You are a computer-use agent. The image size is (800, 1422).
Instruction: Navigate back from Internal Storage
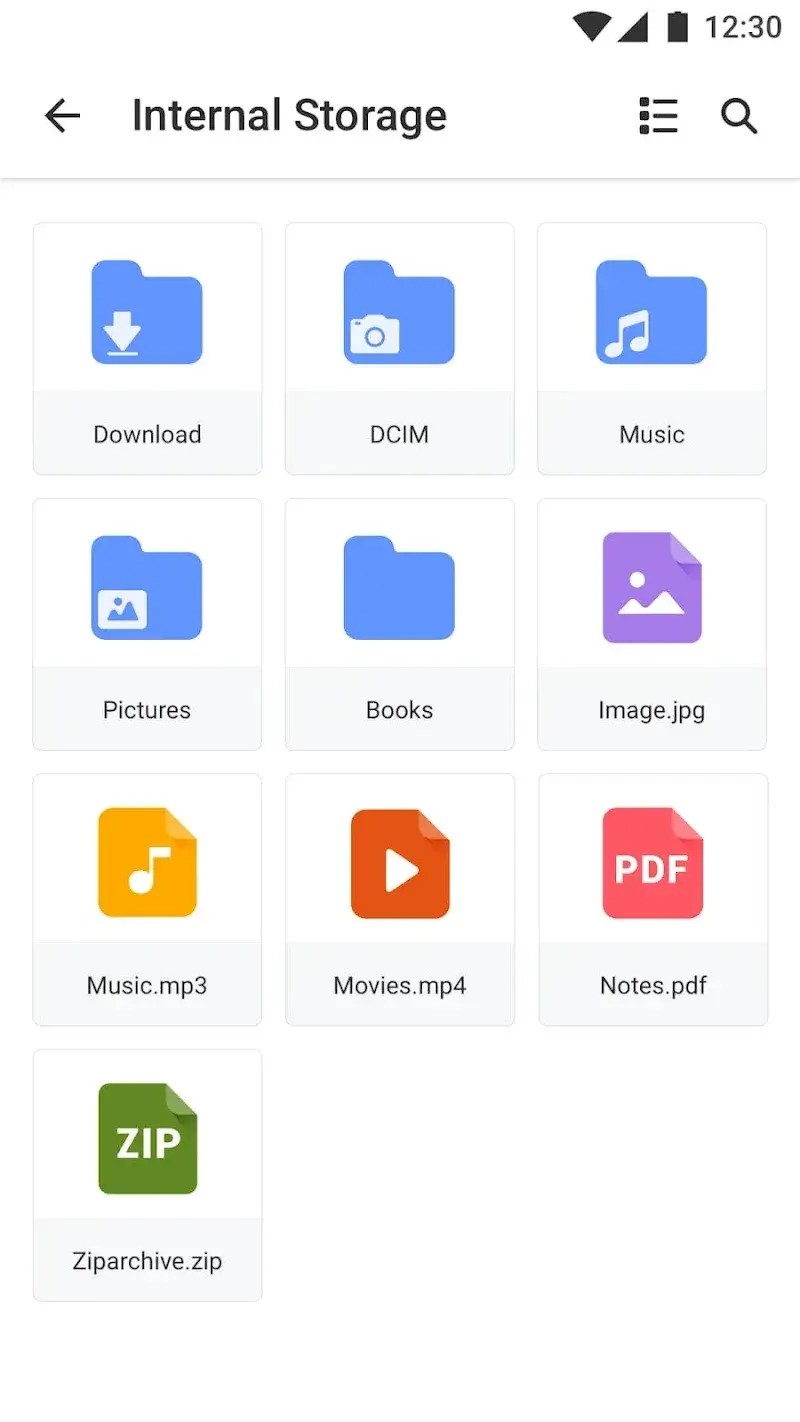point(62,115)
